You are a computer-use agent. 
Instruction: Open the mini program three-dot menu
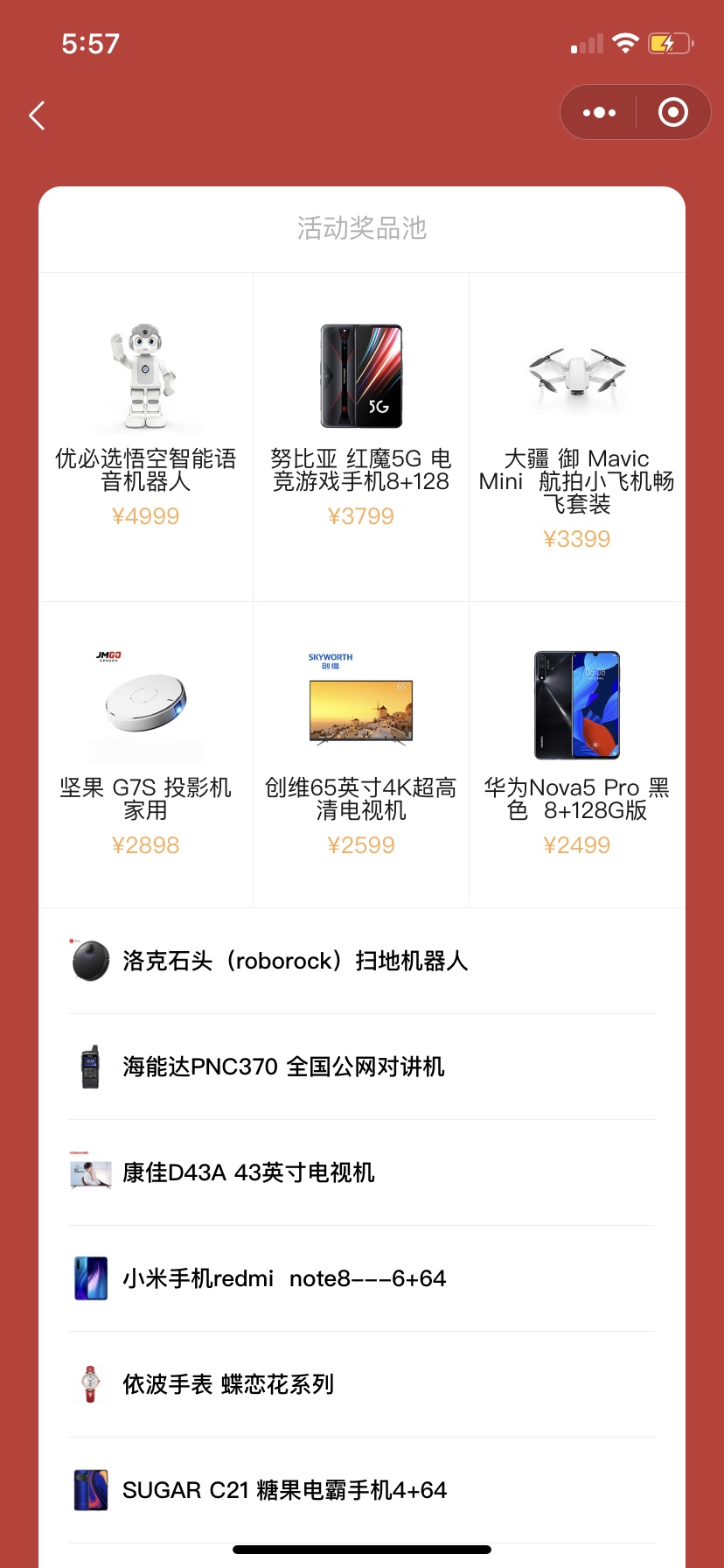point(599,113)
